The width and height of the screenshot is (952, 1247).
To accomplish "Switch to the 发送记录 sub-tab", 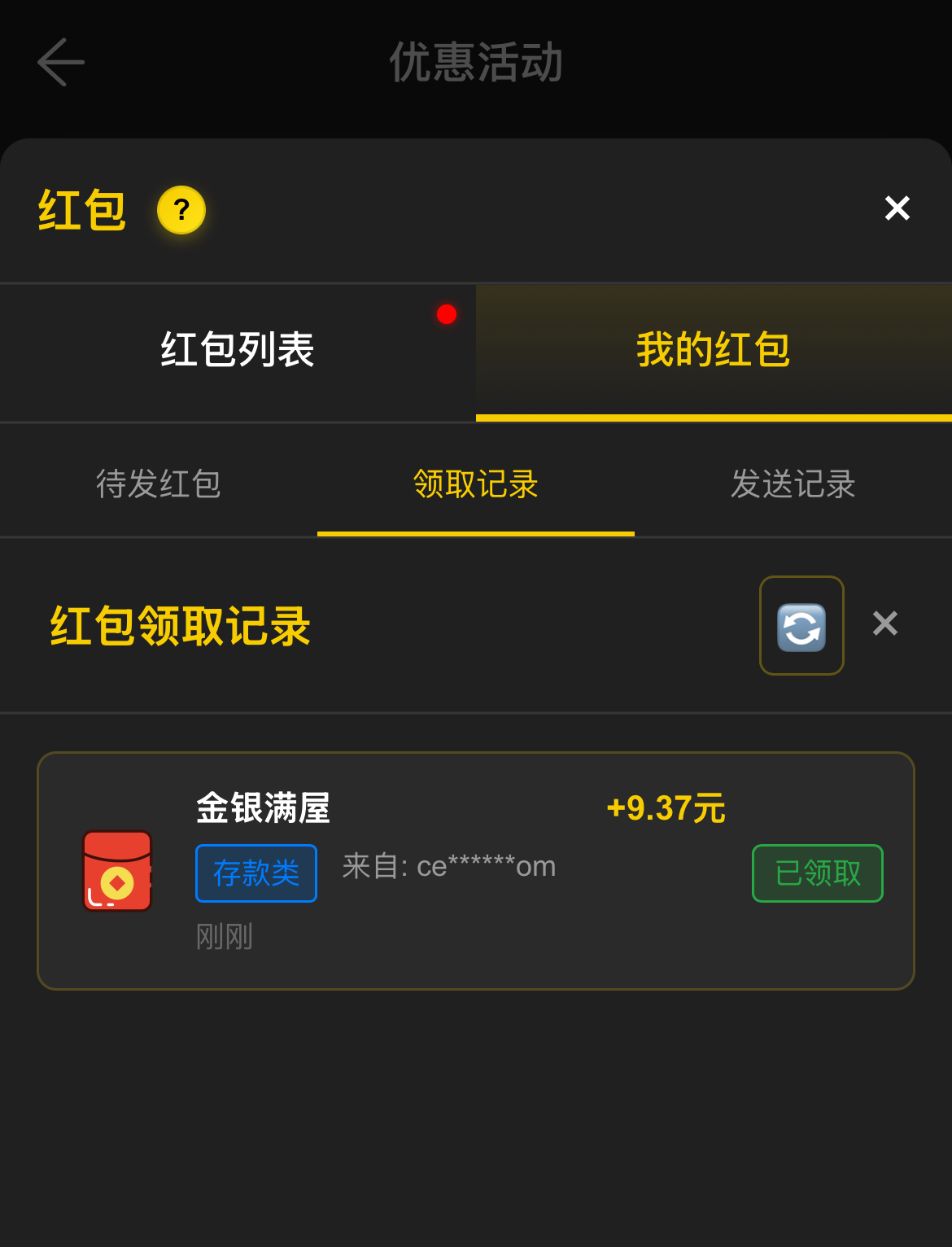I will pos(793,483).
